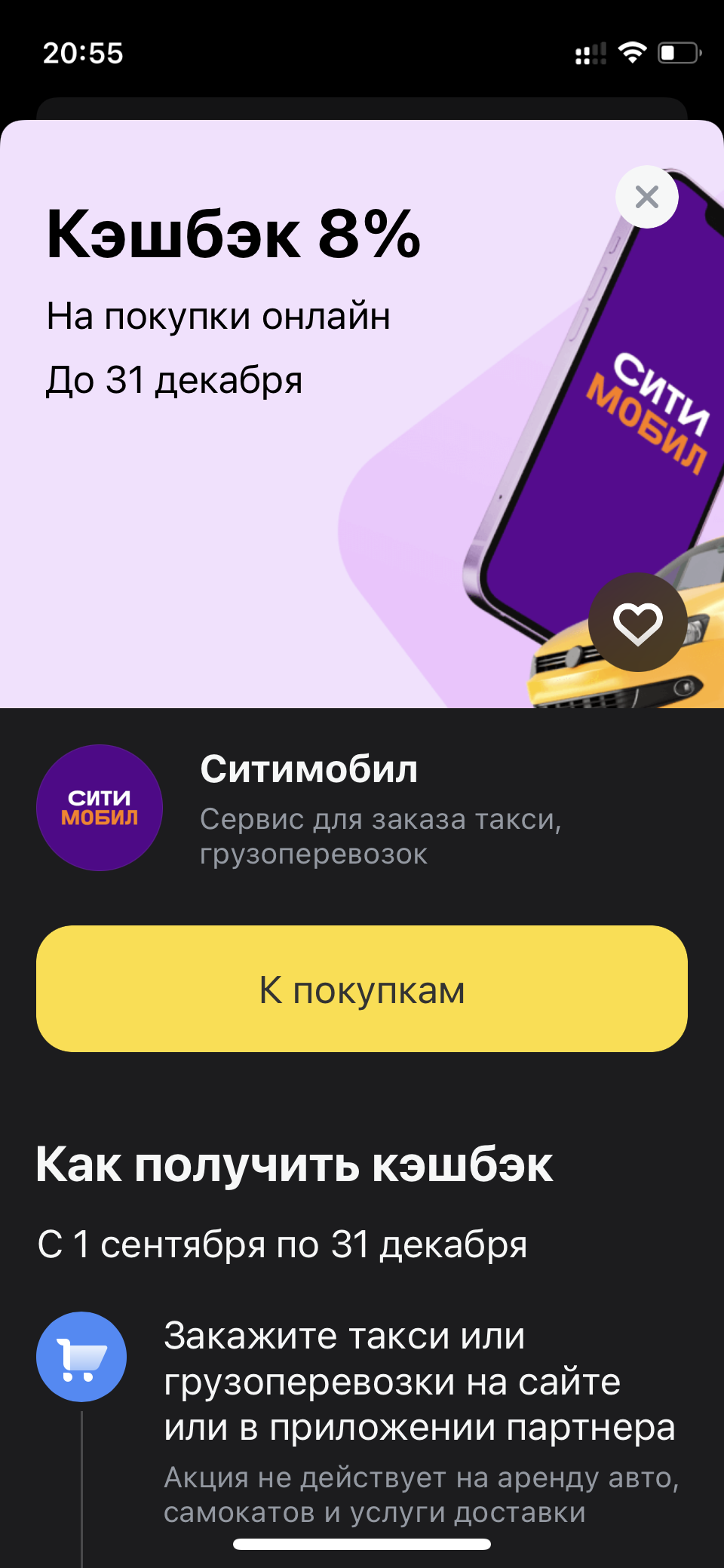The width and height of the screenshot is (724, 1568).
Task: Tap the «К покупкам» button
Action: tap(362, 989)
